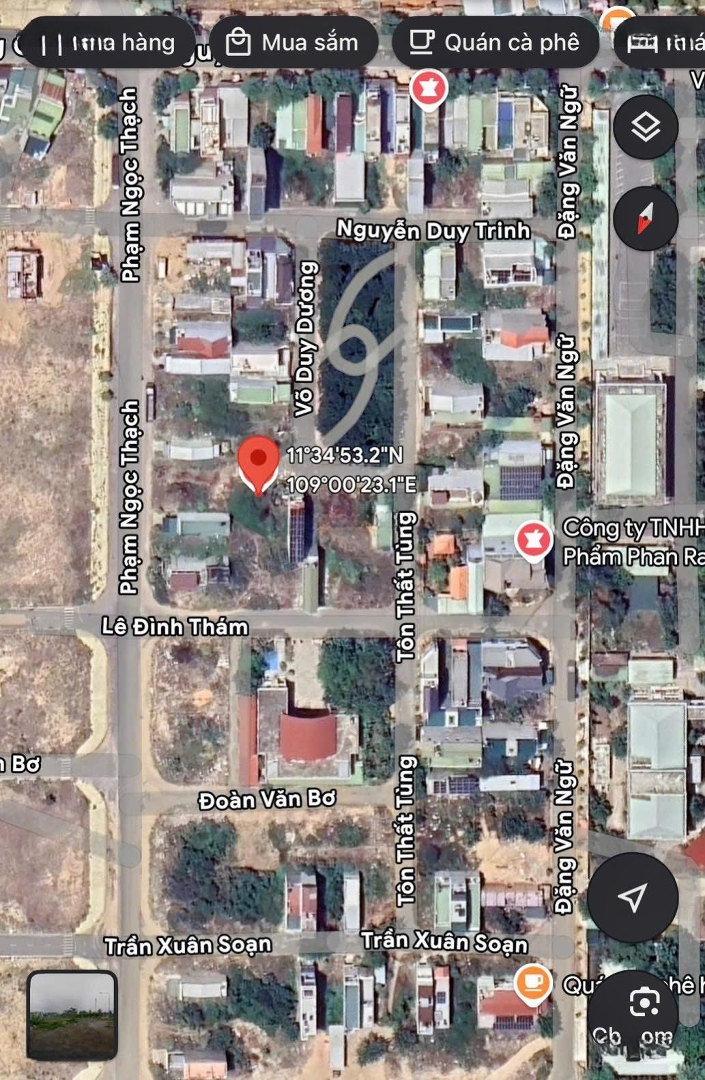This screenshot has width=705, height=1080.
Task: Open the pharmacy marker near the top
Action: (x=429, y=90)
